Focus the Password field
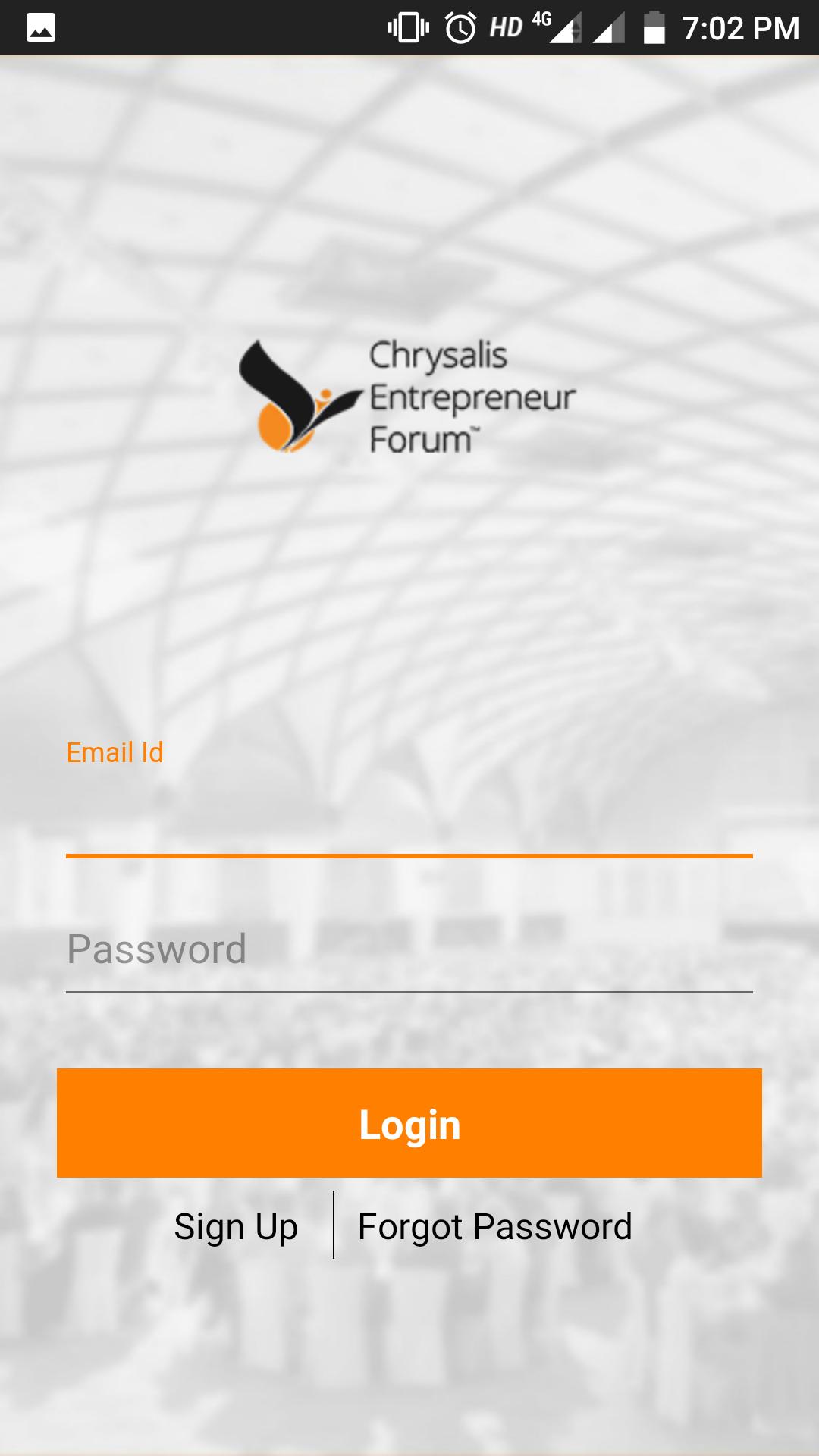 409,949
